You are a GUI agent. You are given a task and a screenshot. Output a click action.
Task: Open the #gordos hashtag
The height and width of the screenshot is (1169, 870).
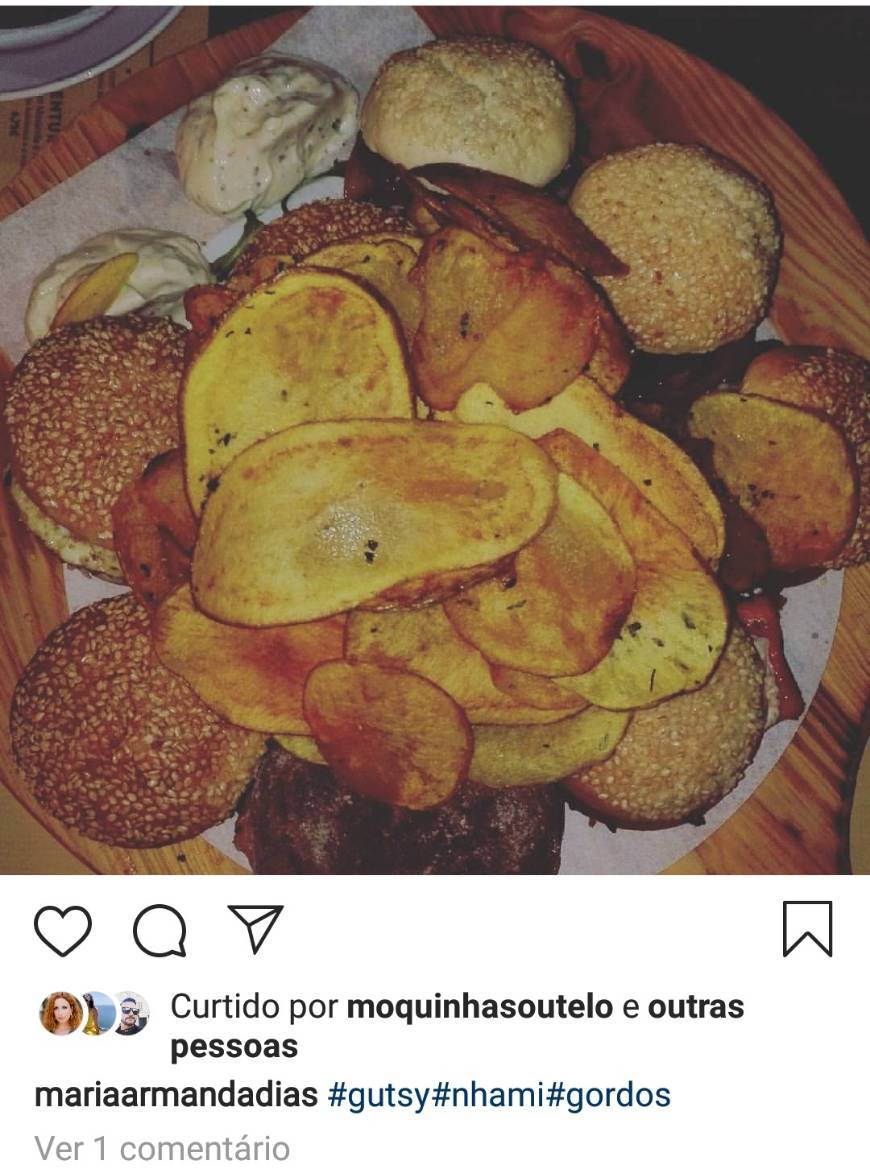point(608,1095)
